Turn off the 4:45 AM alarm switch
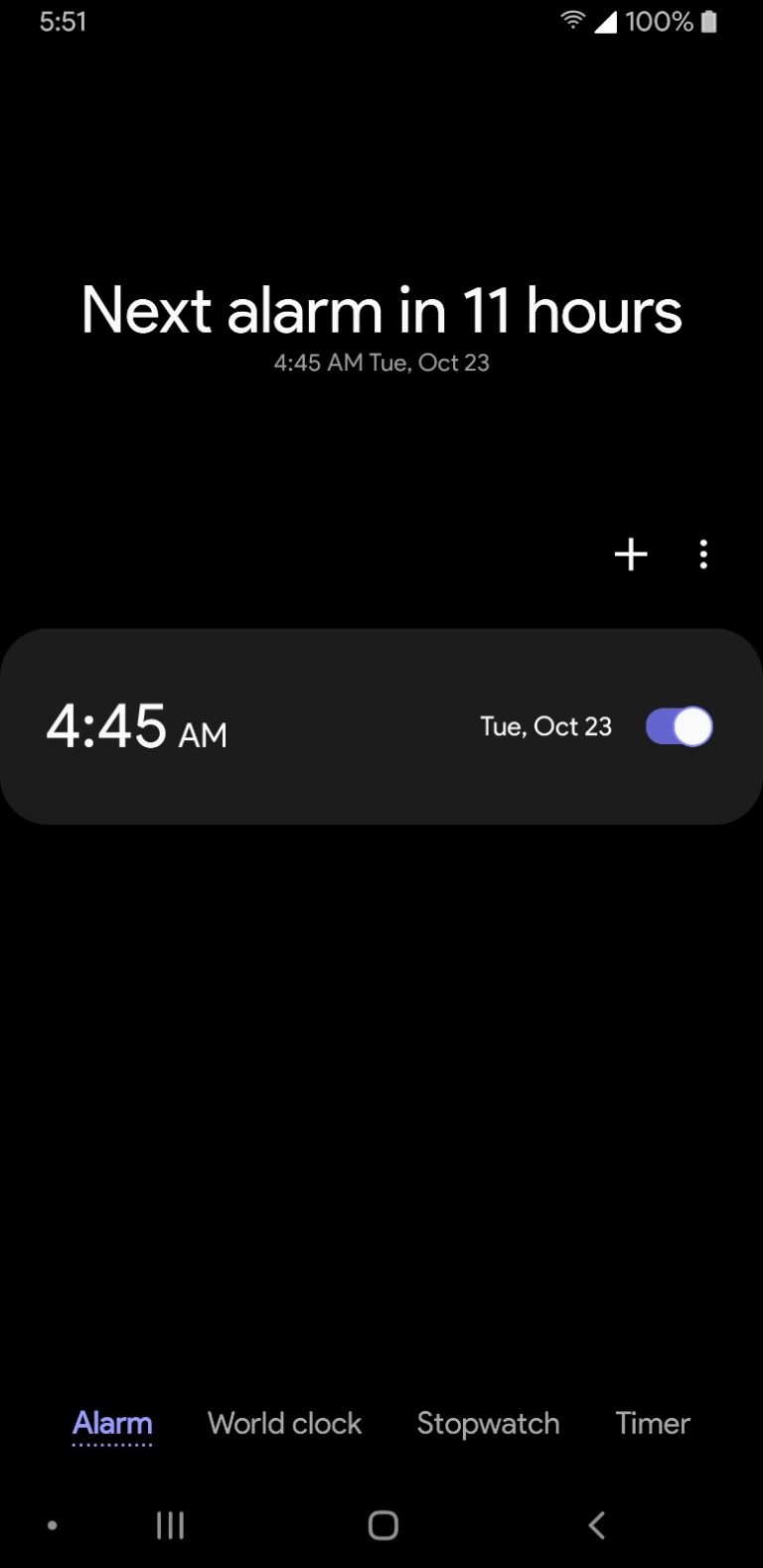The image size is (763, 1568). point(680,726)
